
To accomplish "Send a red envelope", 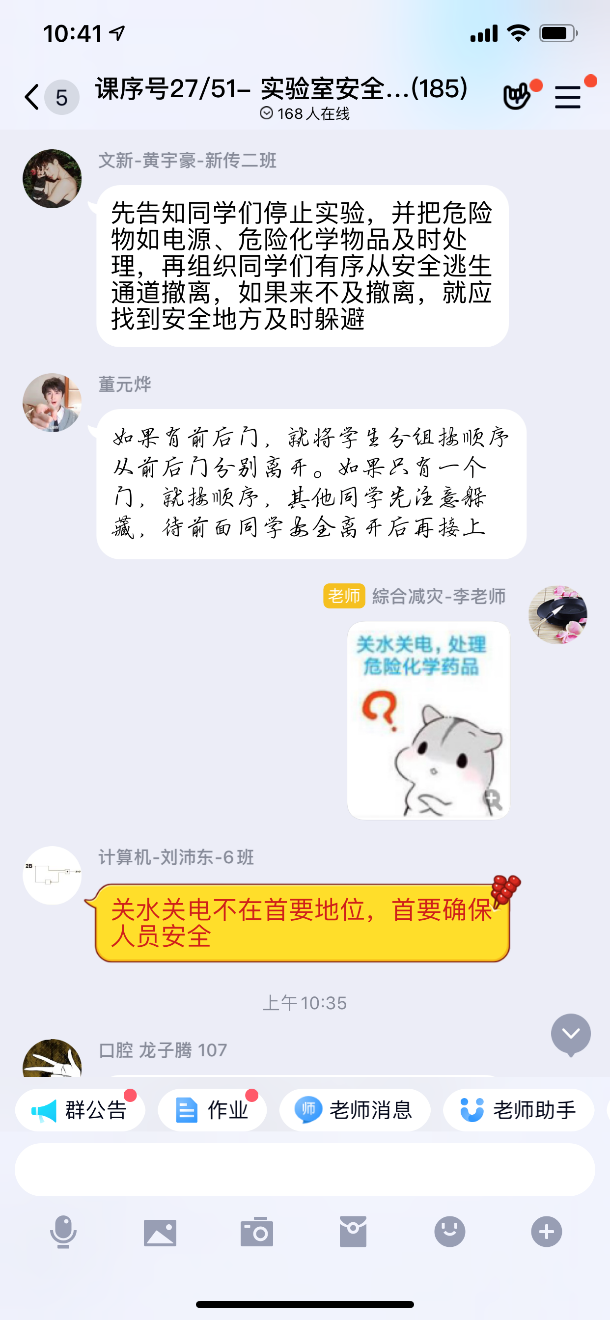I will [353, 1232].
